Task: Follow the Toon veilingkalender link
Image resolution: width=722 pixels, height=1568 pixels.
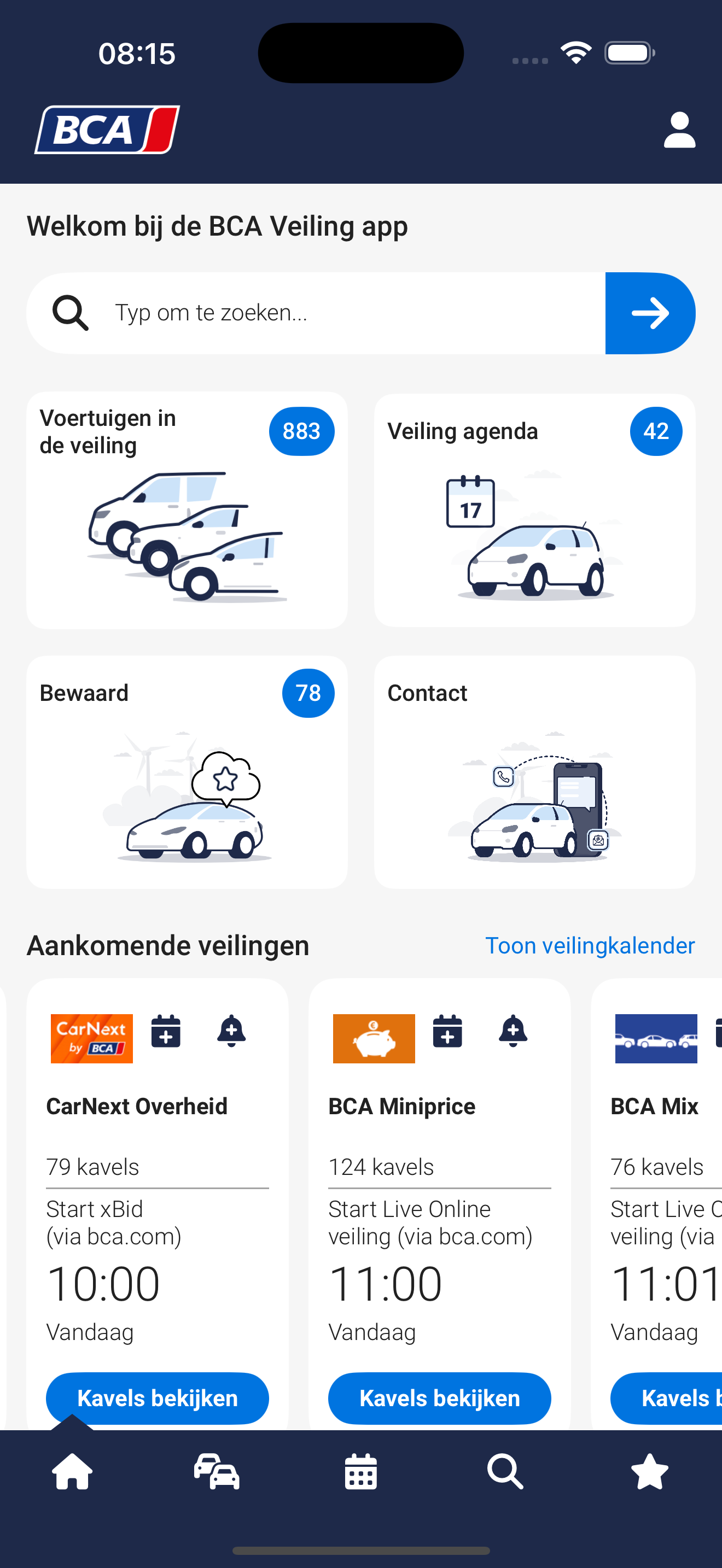Action: 589,945
